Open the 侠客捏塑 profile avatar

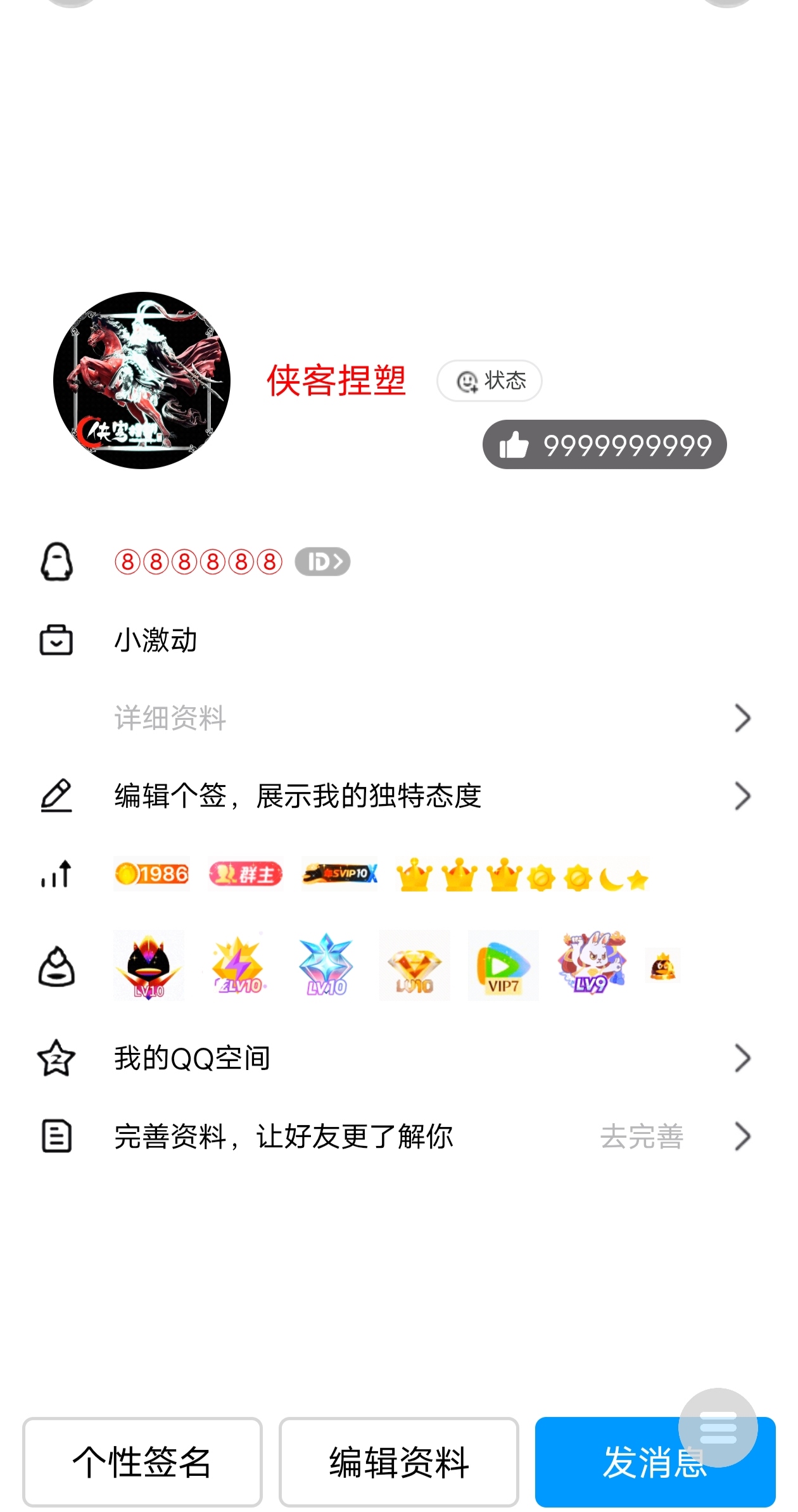click(142, 381)
